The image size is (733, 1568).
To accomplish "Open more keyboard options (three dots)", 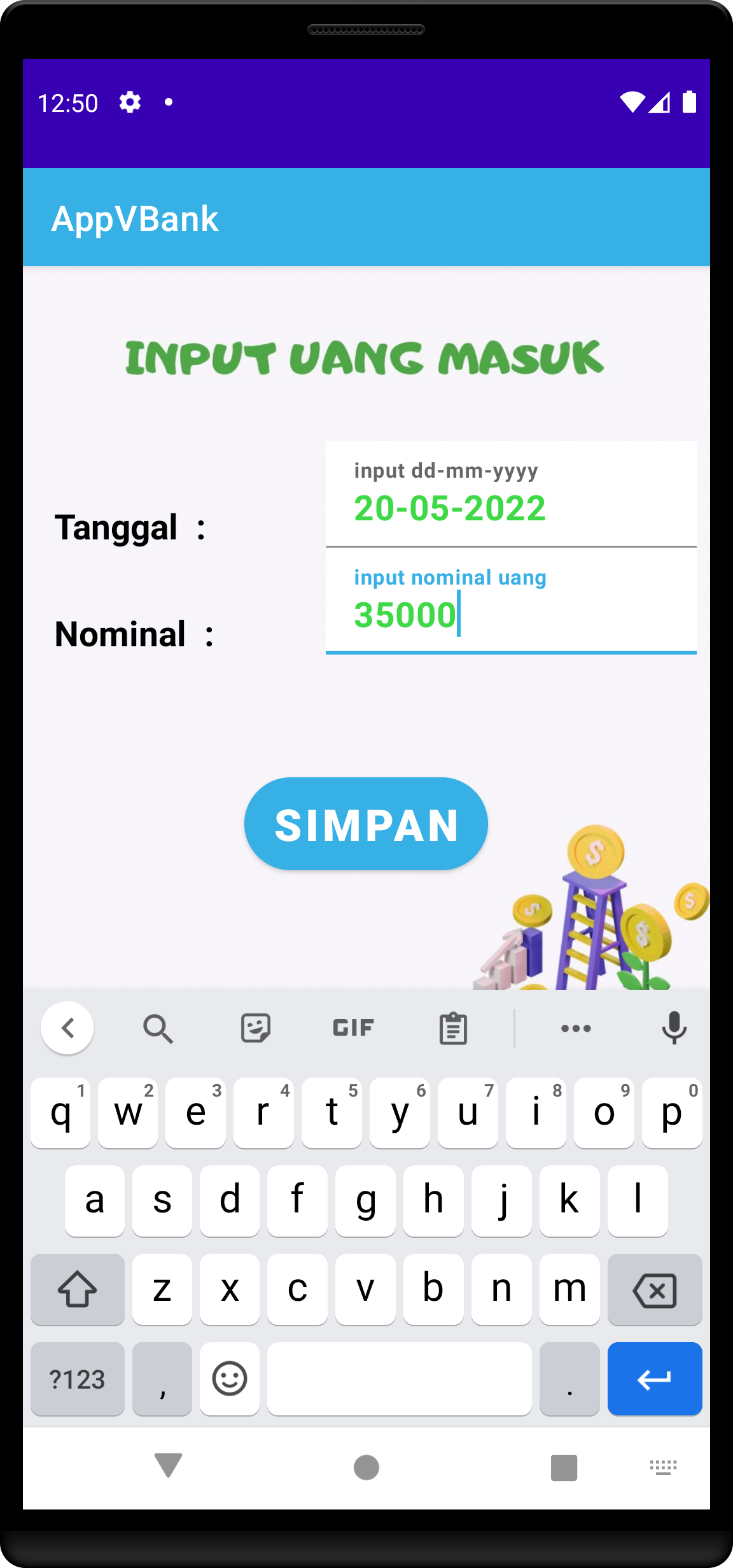I will (576, 1028).
